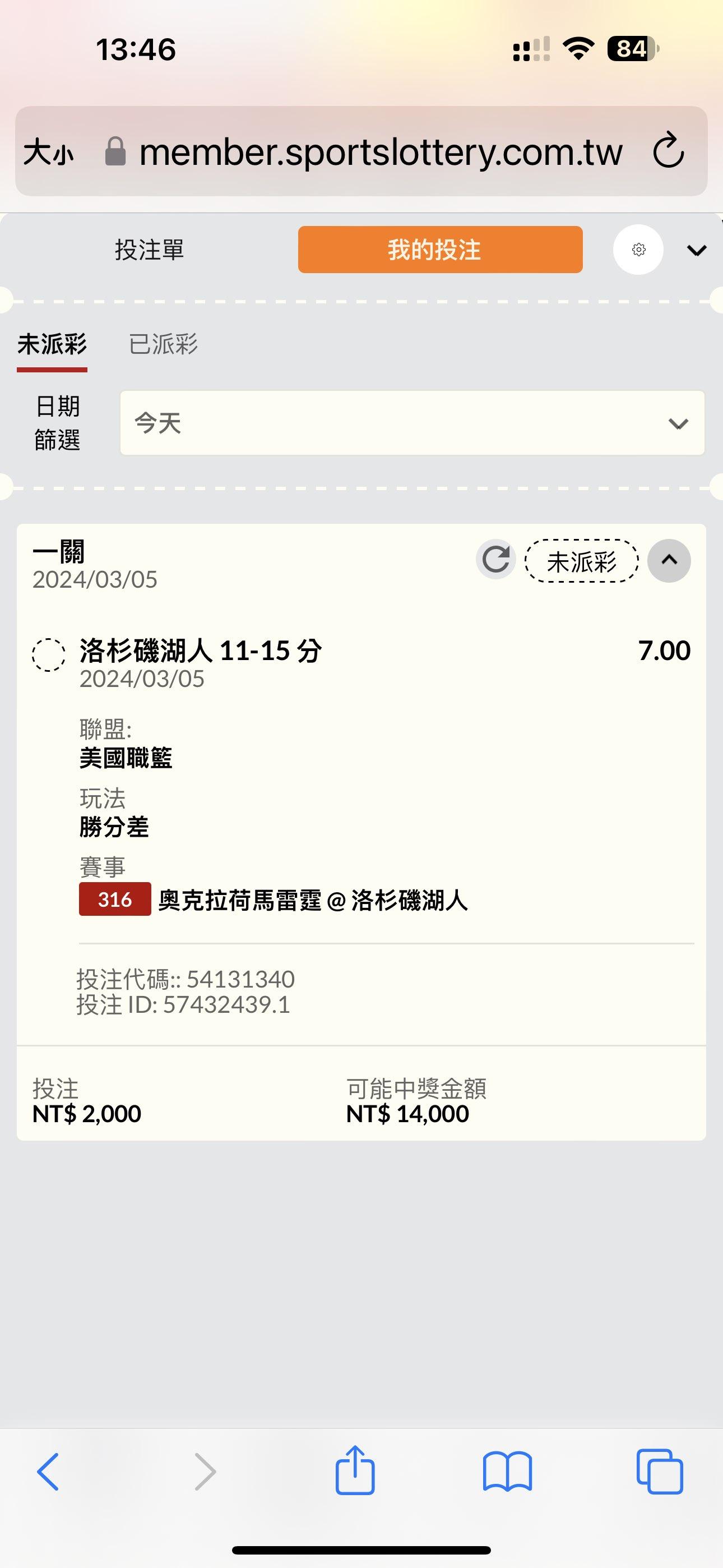Reload the page in the address bar
This screenshot has width=723, height=1568.
668,151
